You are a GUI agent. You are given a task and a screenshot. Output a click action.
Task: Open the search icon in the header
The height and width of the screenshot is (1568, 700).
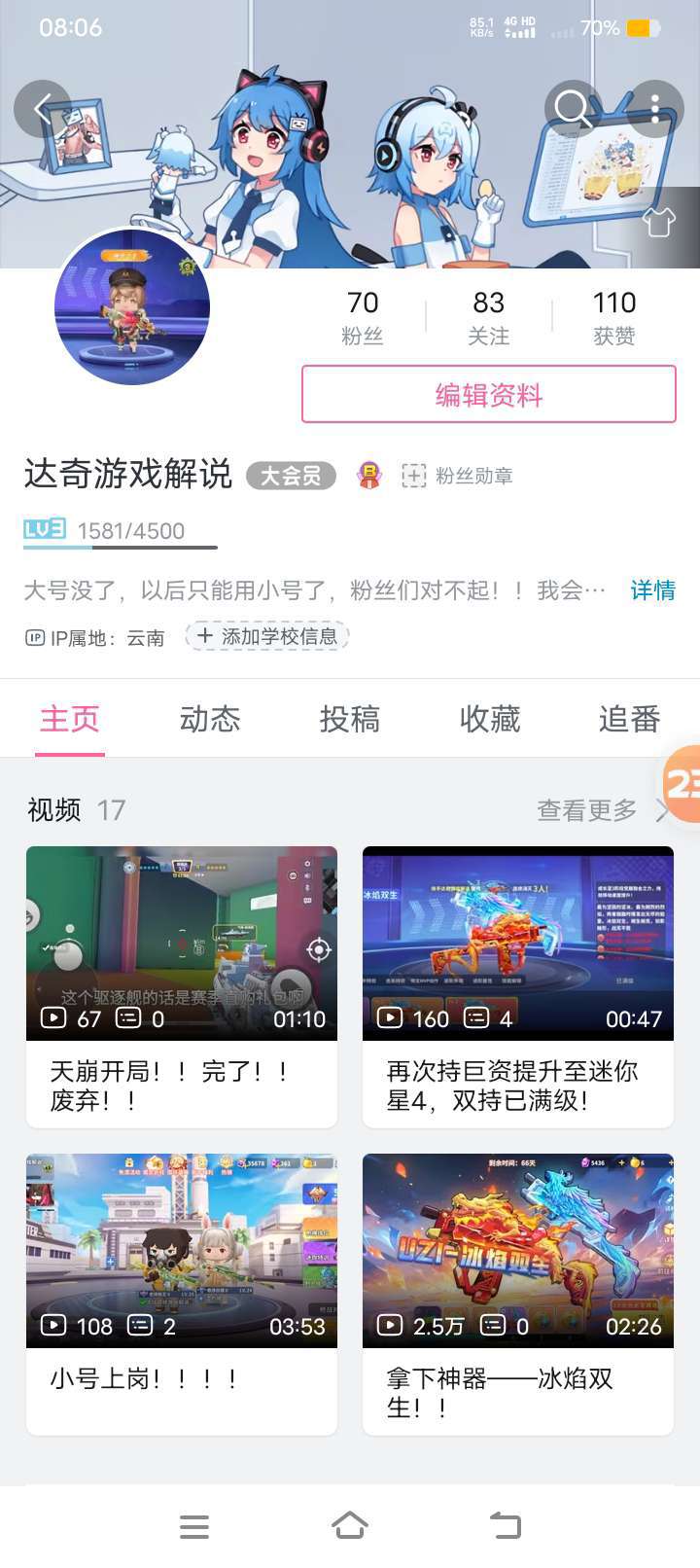tap(573, 108)
